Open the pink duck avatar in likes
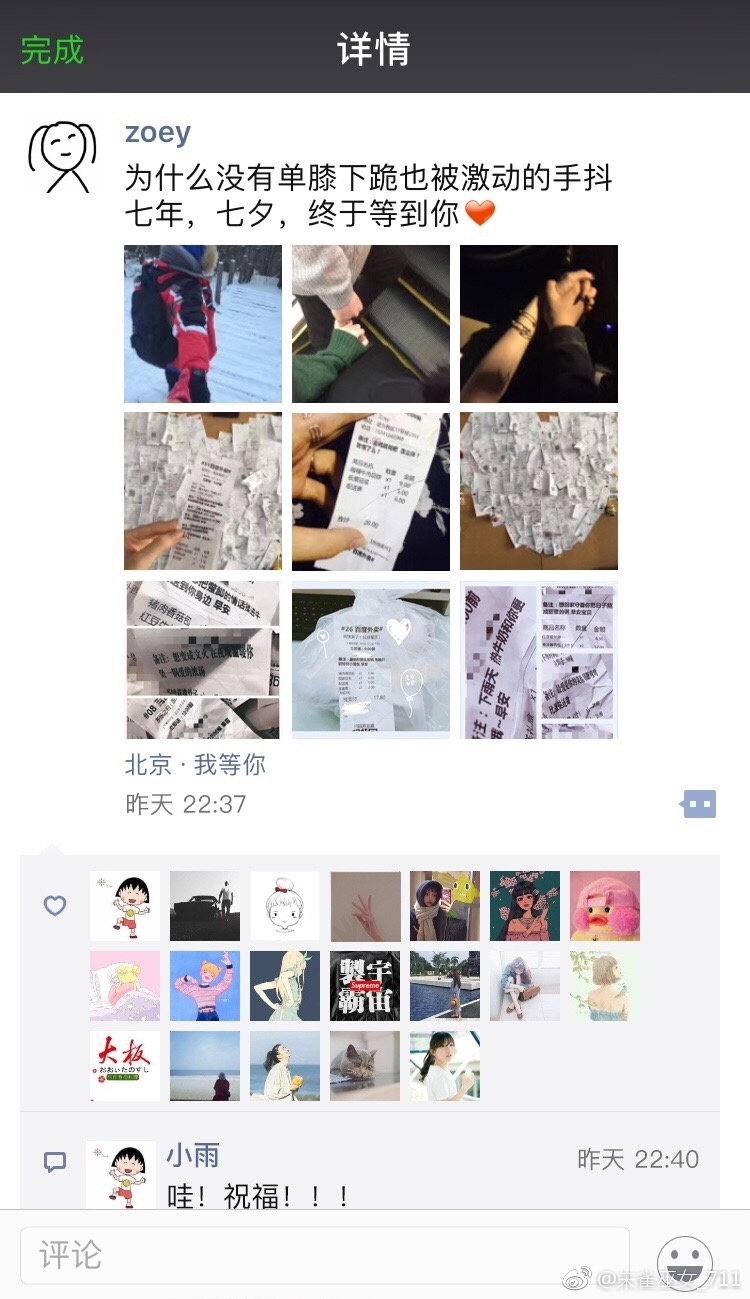Screen dimensions: 750x1299 coord(605,906)
